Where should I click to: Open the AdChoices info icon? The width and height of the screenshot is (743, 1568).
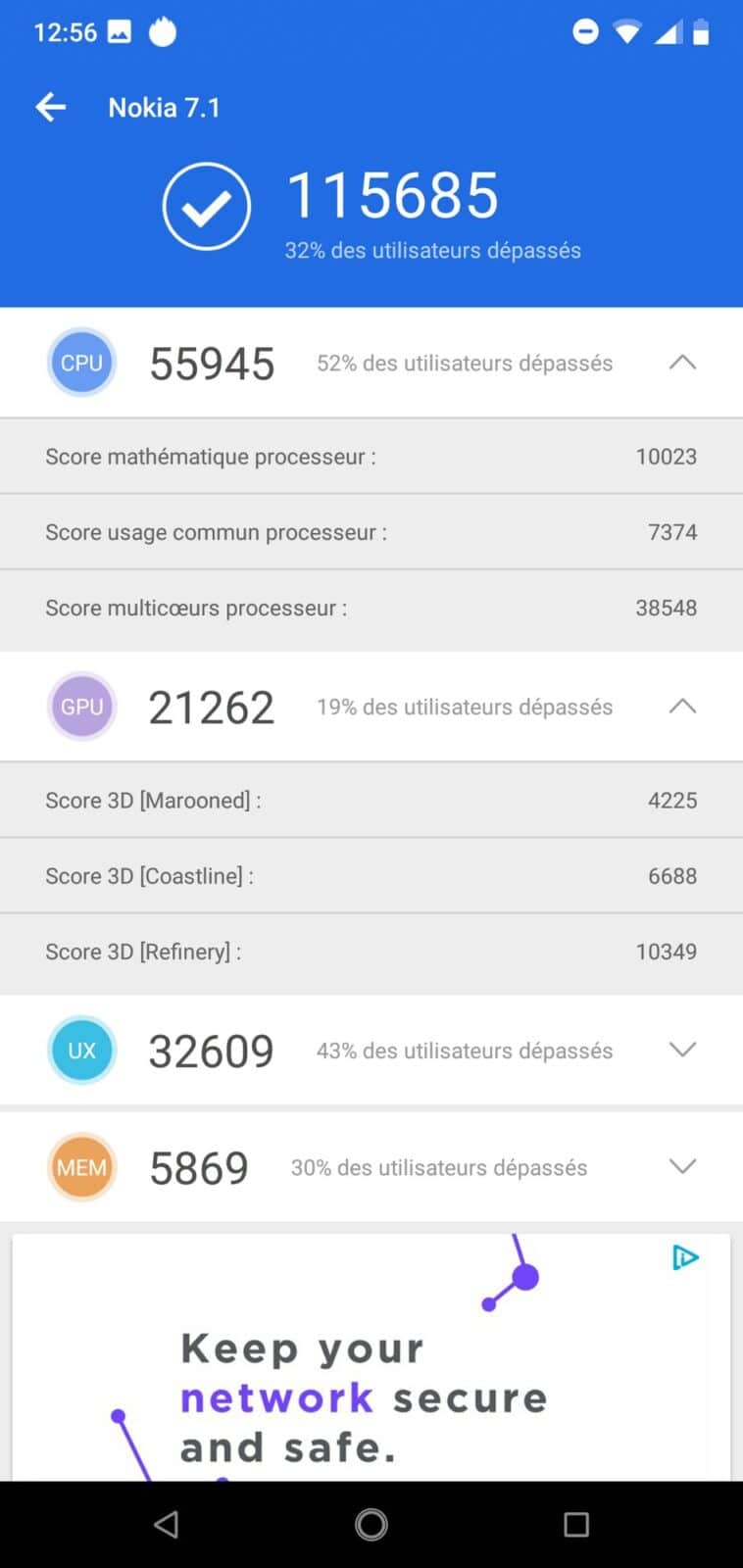point(685,1257)
